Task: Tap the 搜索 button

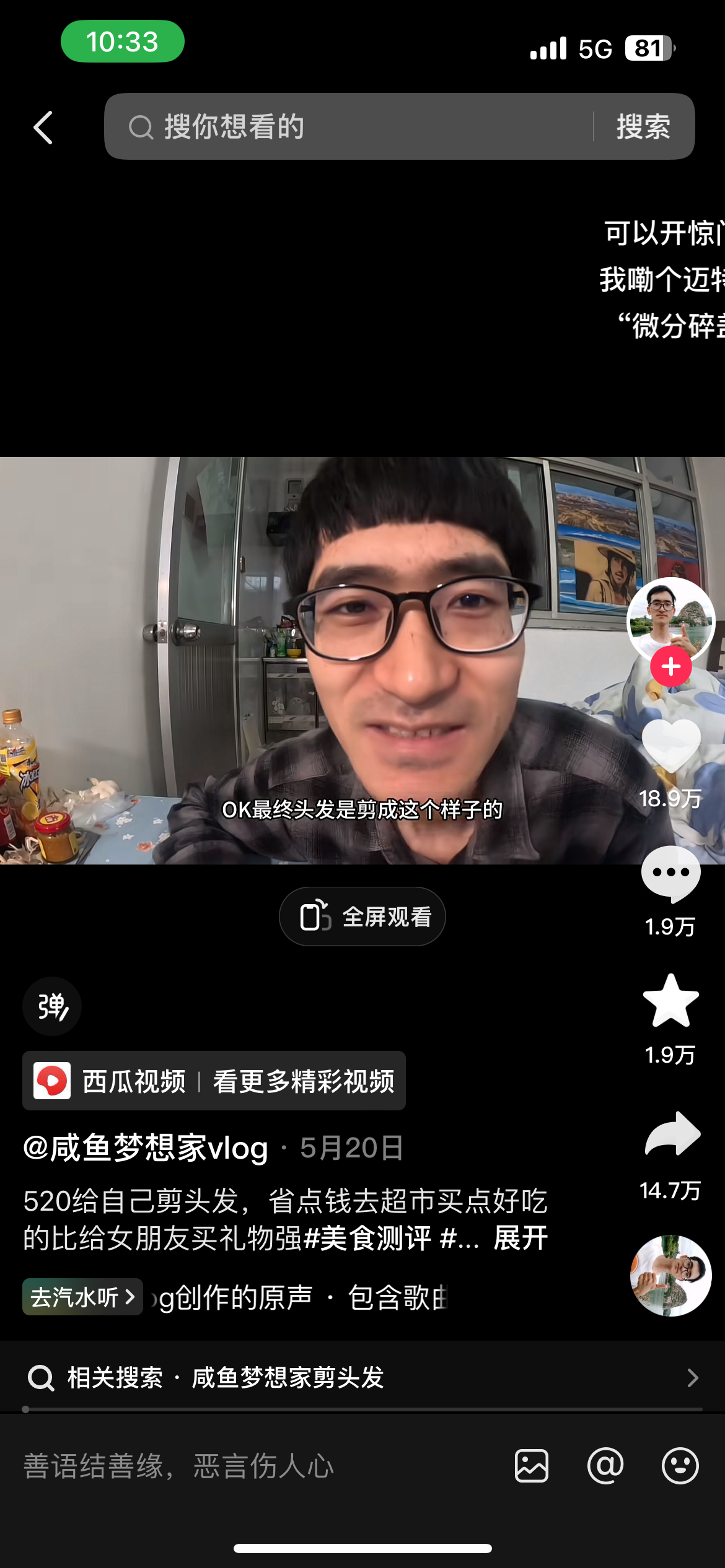Action: point(643,127)
